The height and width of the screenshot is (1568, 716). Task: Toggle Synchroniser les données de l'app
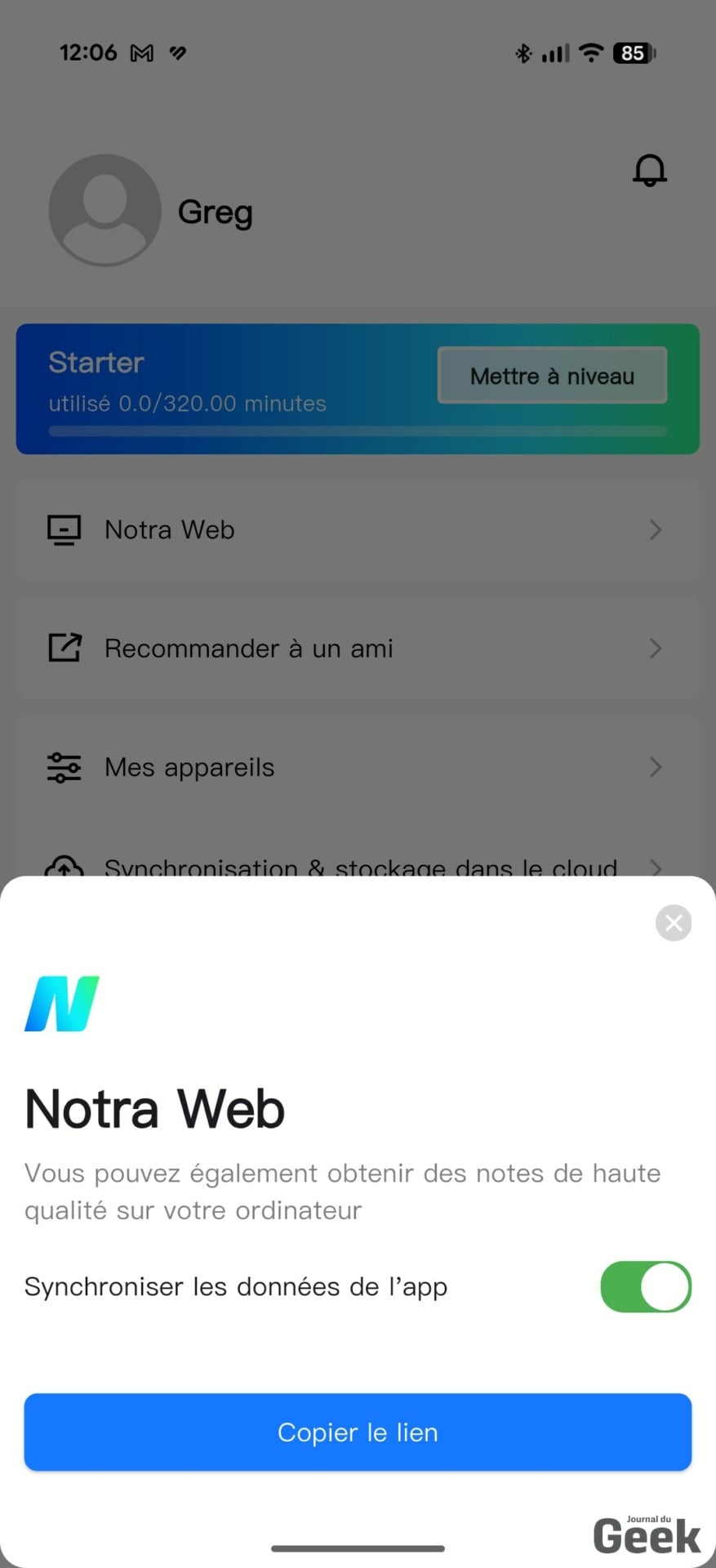click(645, 1287)
